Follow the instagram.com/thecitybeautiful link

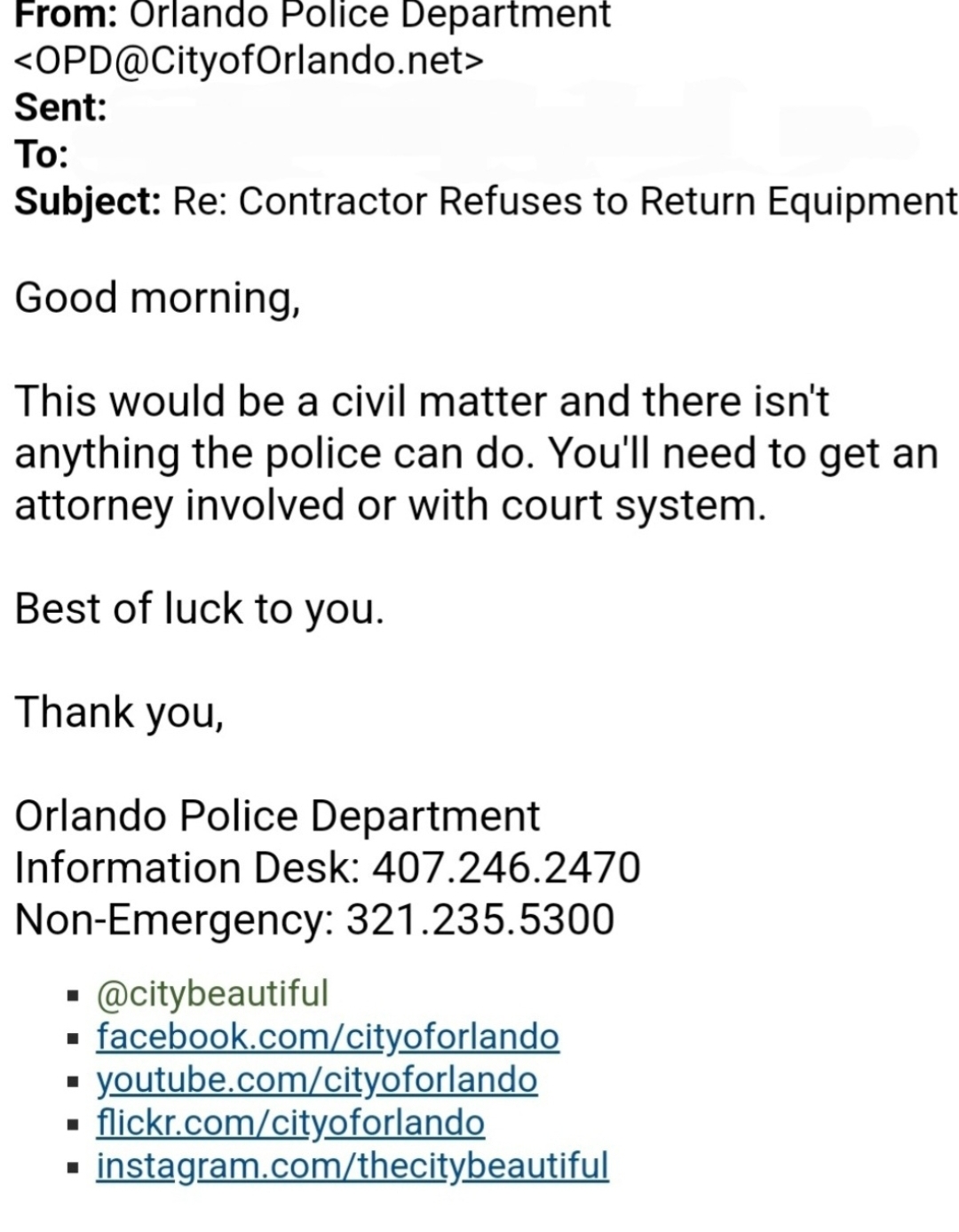pyautogui.click(x=352, y=1166)
